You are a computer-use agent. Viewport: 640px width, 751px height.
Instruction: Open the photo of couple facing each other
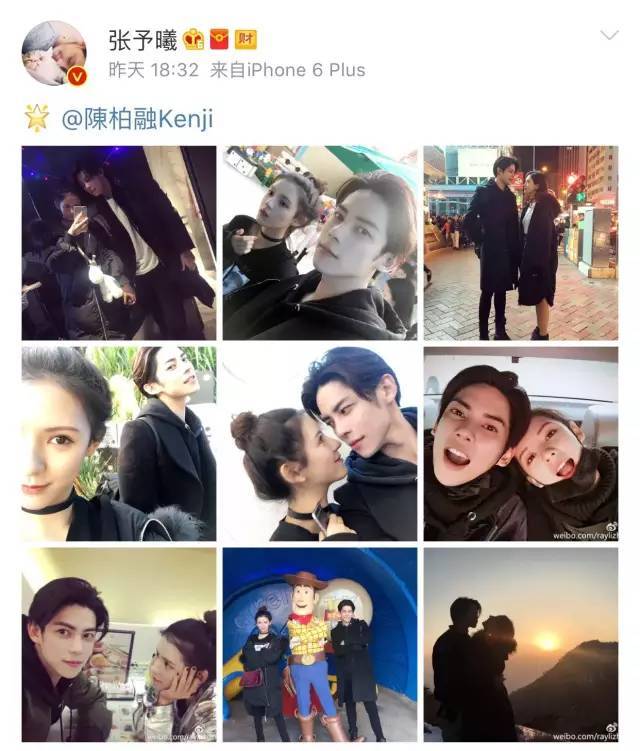pos(320,444)
